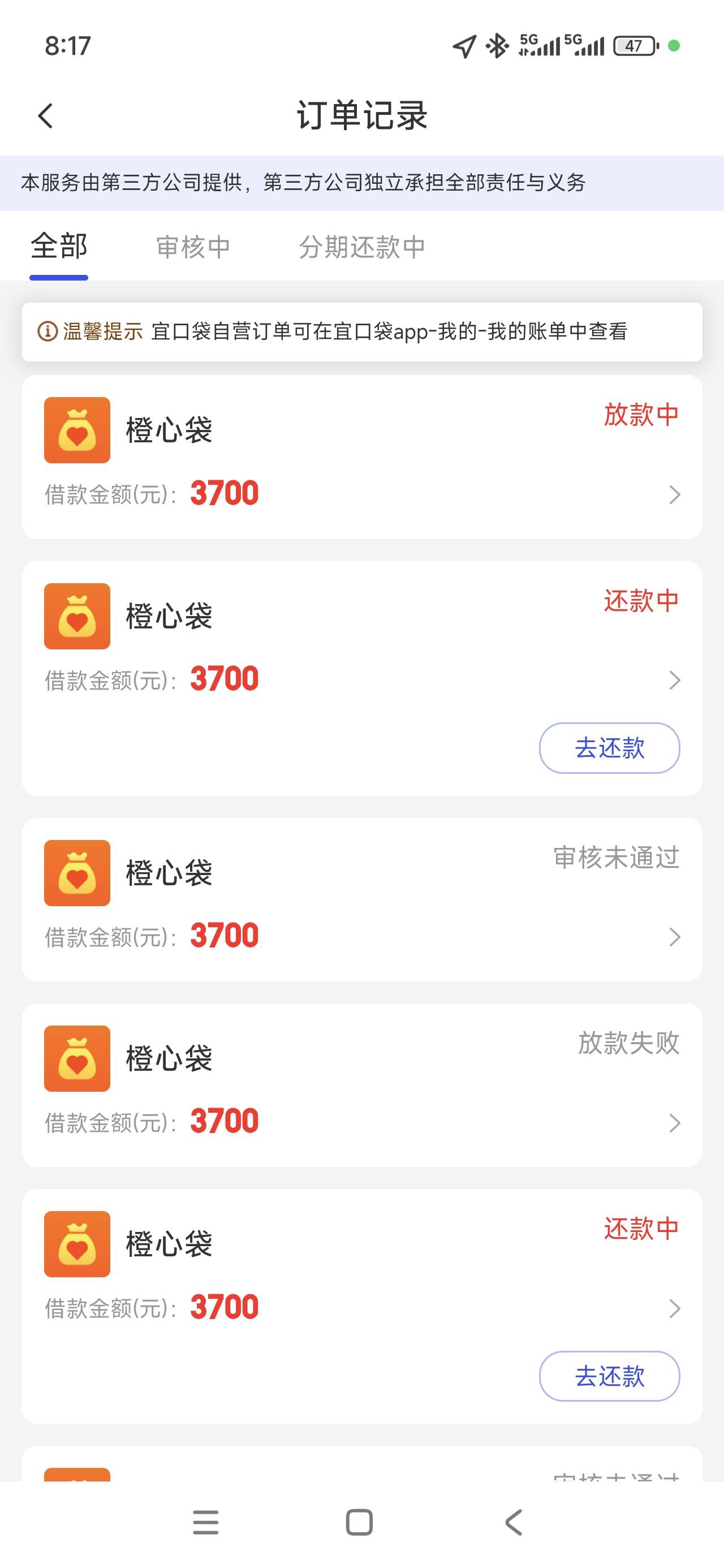Image resolution: width=724 pixels, height=1568 pixels.
Task: Open the 橙心袋 order marked 放款中
Action: point(361,456)
